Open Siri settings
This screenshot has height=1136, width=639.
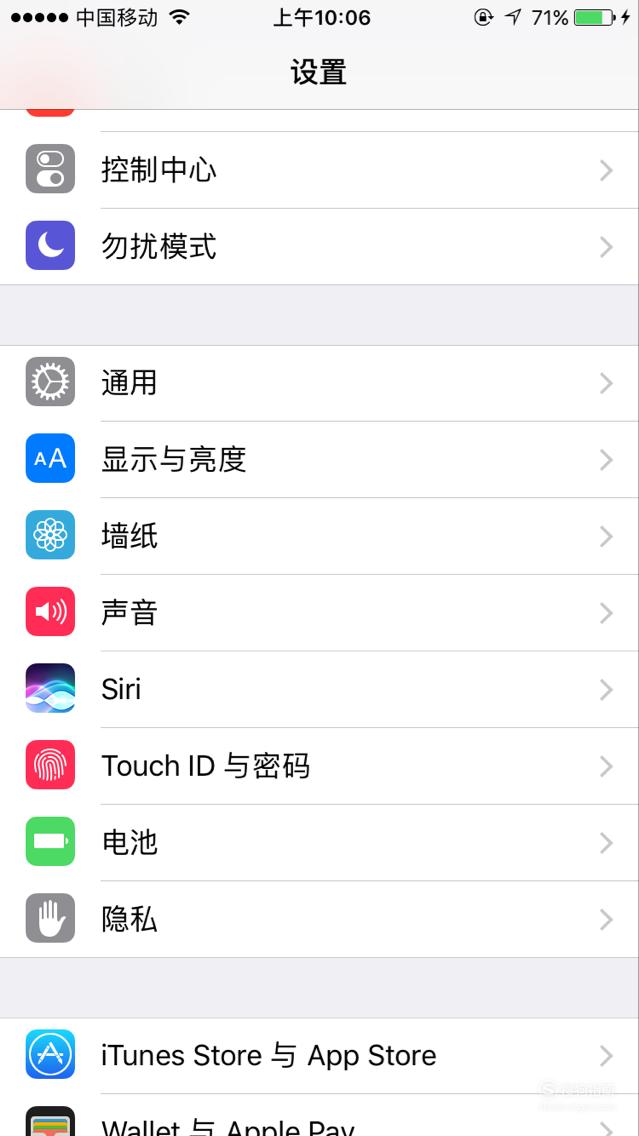[x=319, y=690]
